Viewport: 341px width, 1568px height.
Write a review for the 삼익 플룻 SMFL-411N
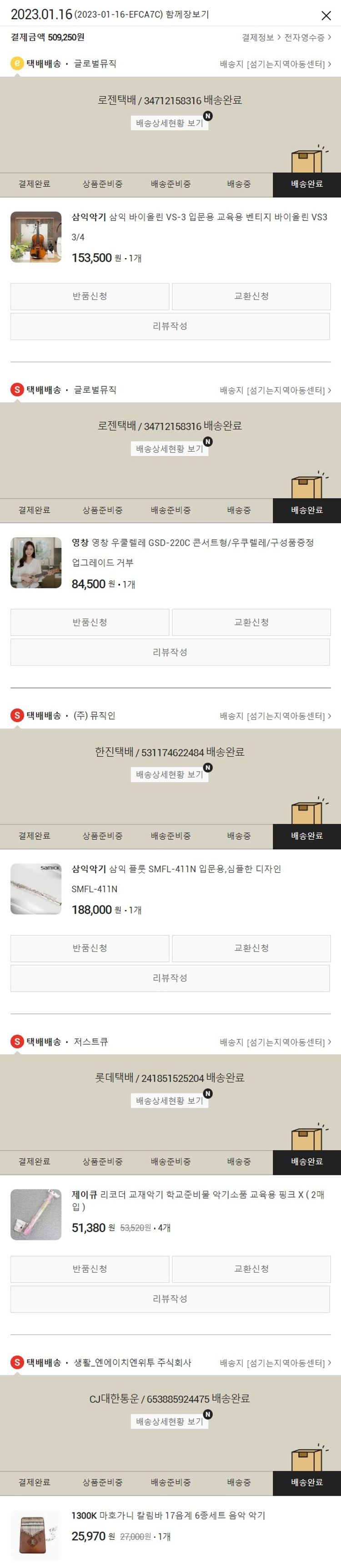[x=170, y=978]
